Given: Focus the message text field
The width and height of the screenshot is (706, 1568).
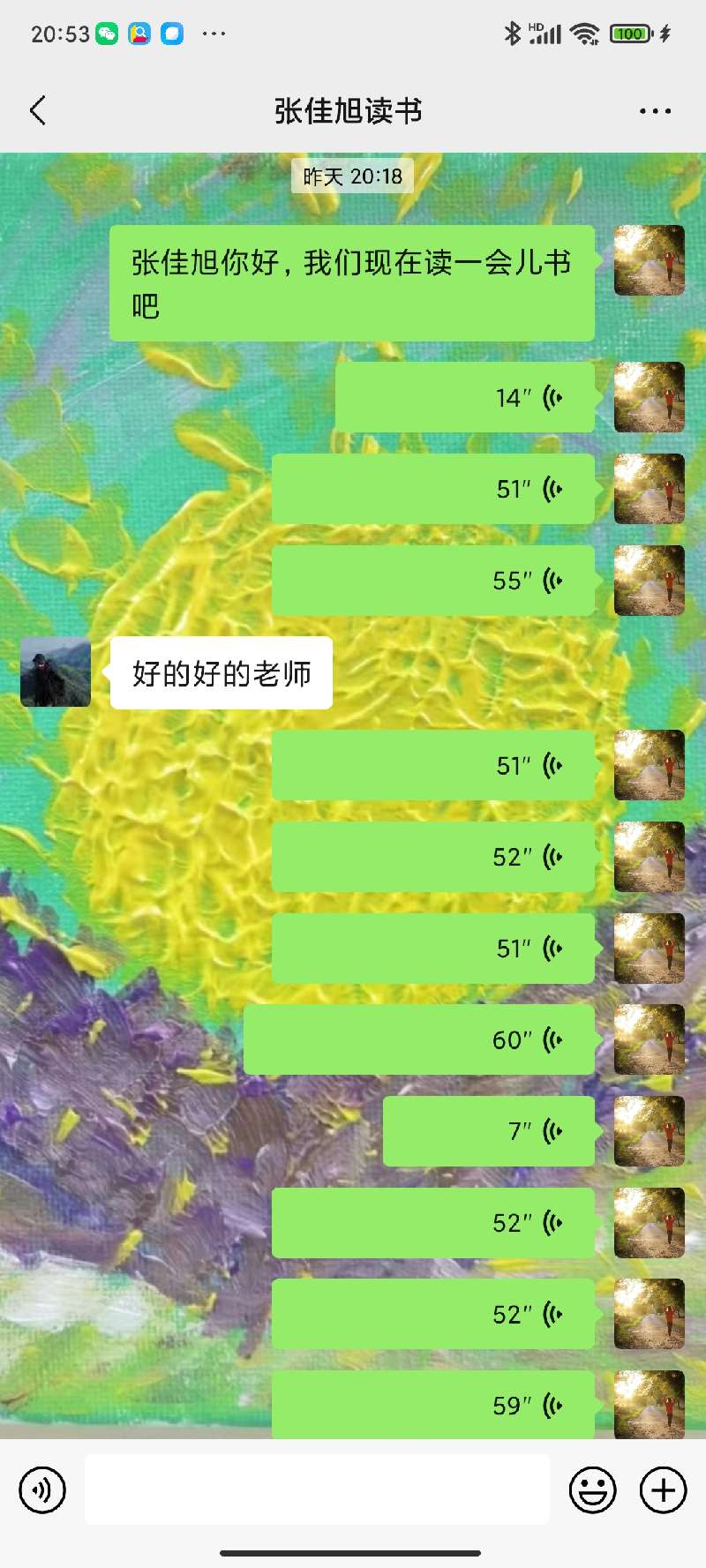Looking at the screenshot, I should tap(317, 1490).
